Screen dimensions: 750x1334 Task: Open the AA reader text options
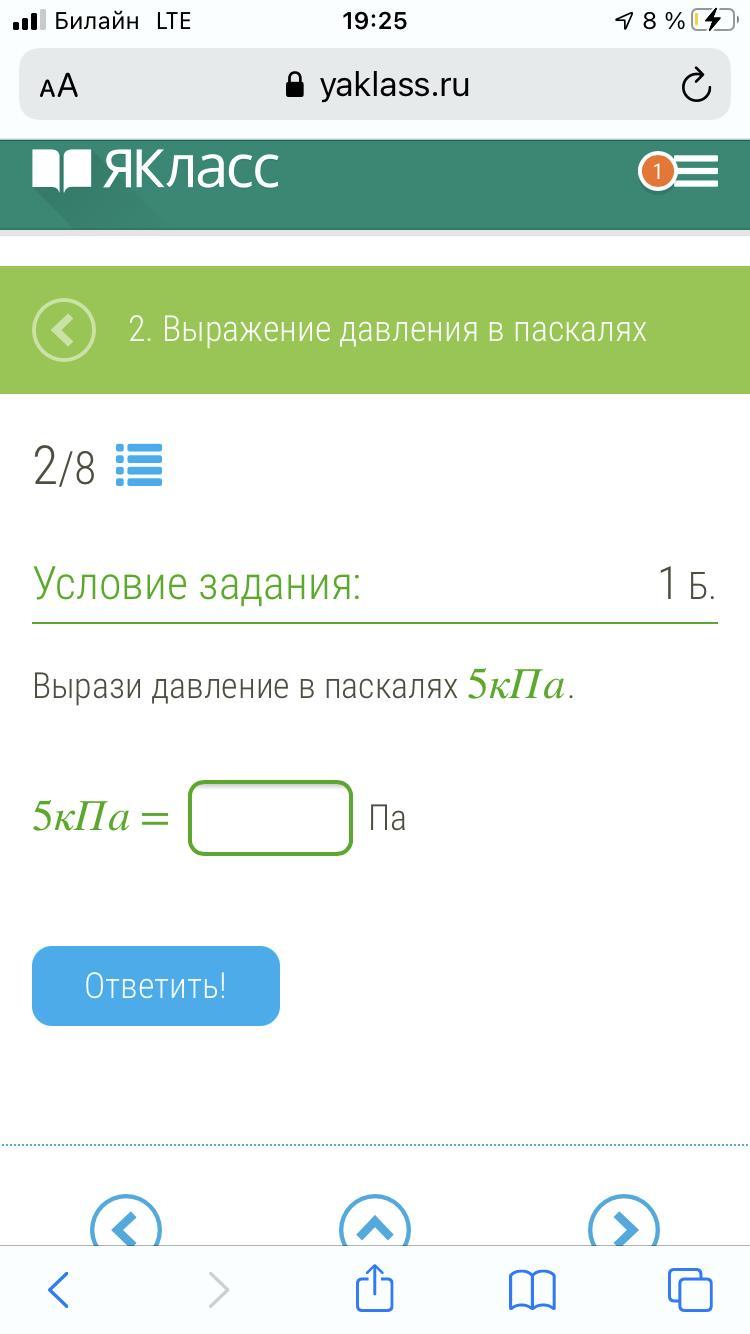(59, 86)
